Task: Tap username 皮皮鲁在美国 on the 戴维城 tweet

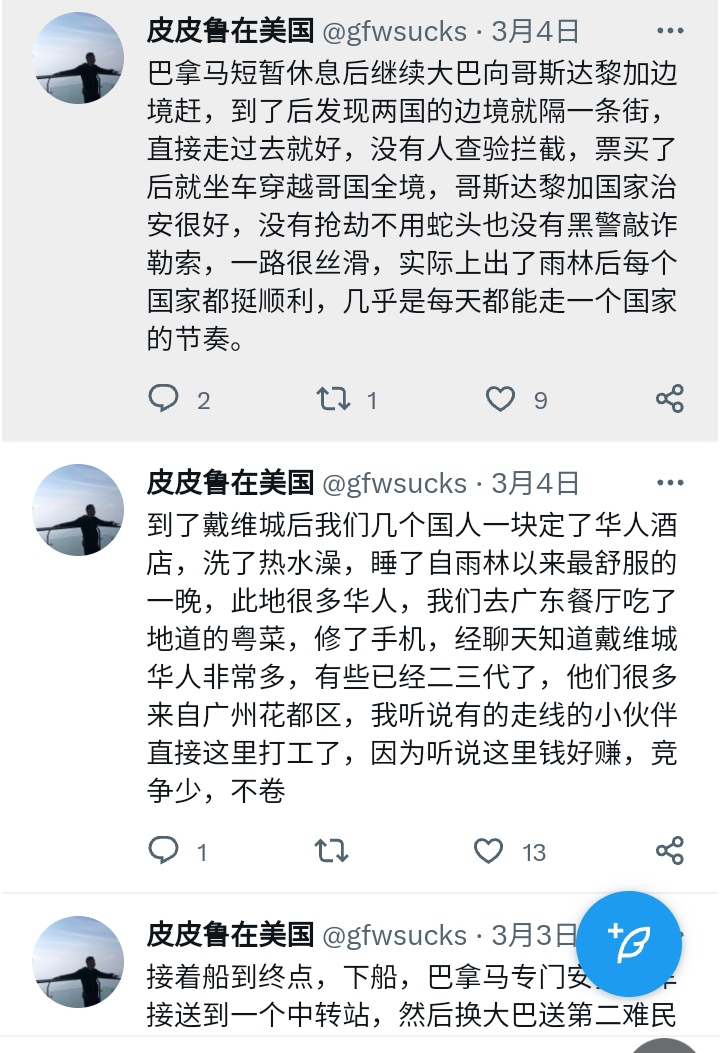Action: coord(230,482)
